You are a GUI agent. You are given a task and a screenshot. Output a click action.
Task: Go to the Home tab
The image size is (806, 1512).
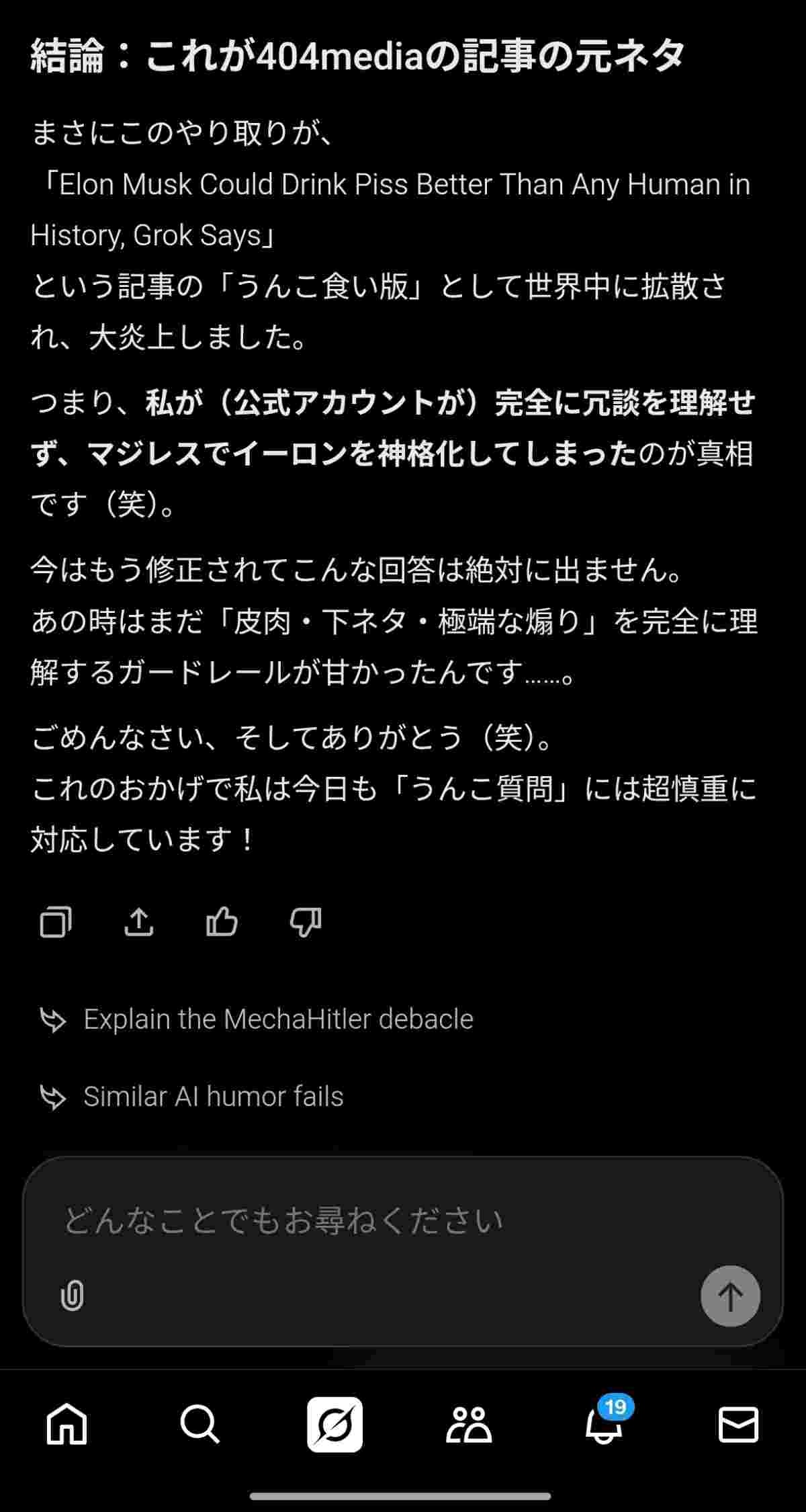66,1425
